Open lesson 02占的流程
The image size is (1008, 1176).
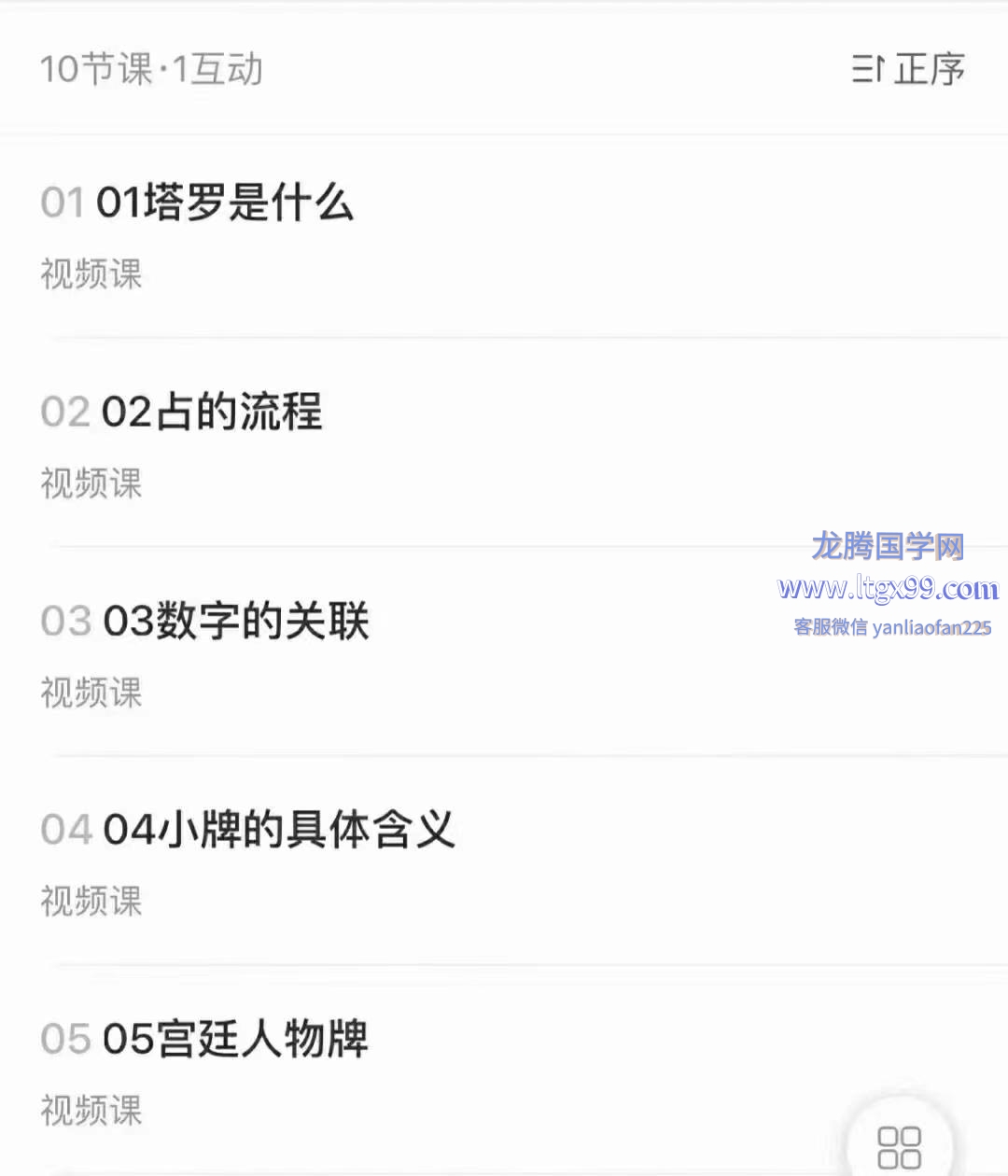coord(211,412)
